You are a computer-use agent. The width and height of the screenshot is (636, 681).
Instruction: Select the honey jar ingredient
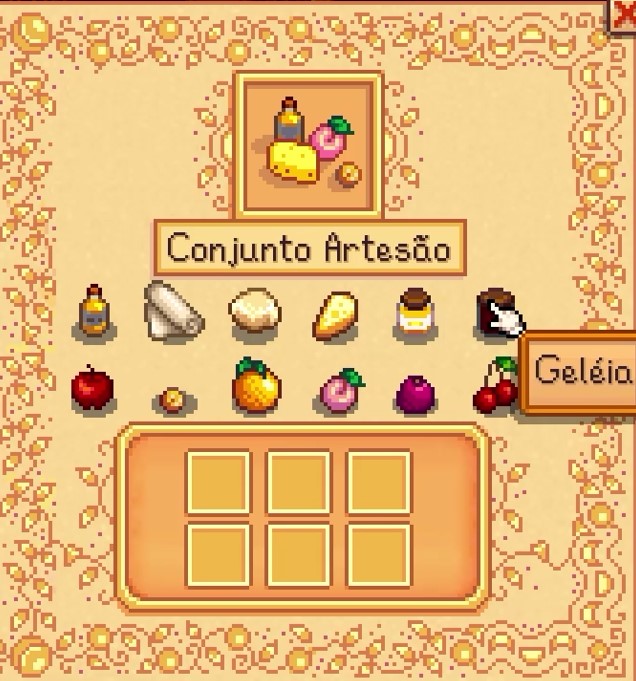click(x=413, y=311)
